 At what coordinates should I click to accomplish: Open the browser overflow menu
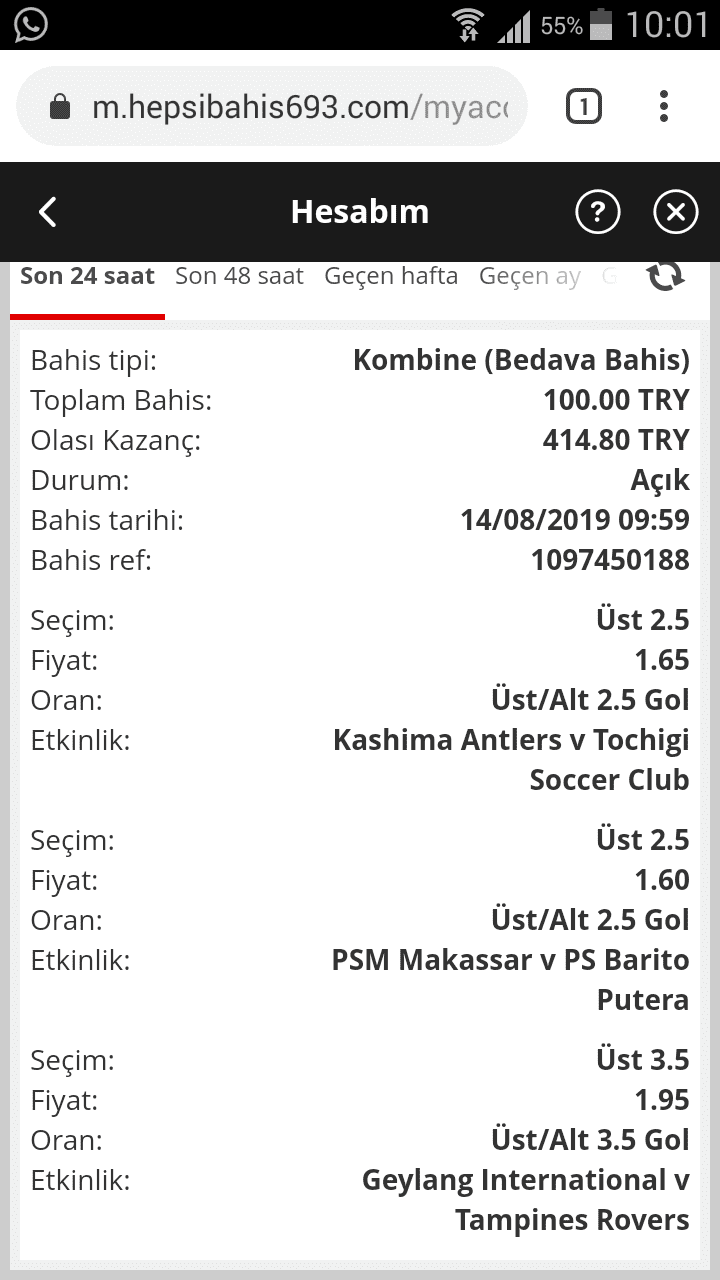pyautogui.click(x=664, y=106)
